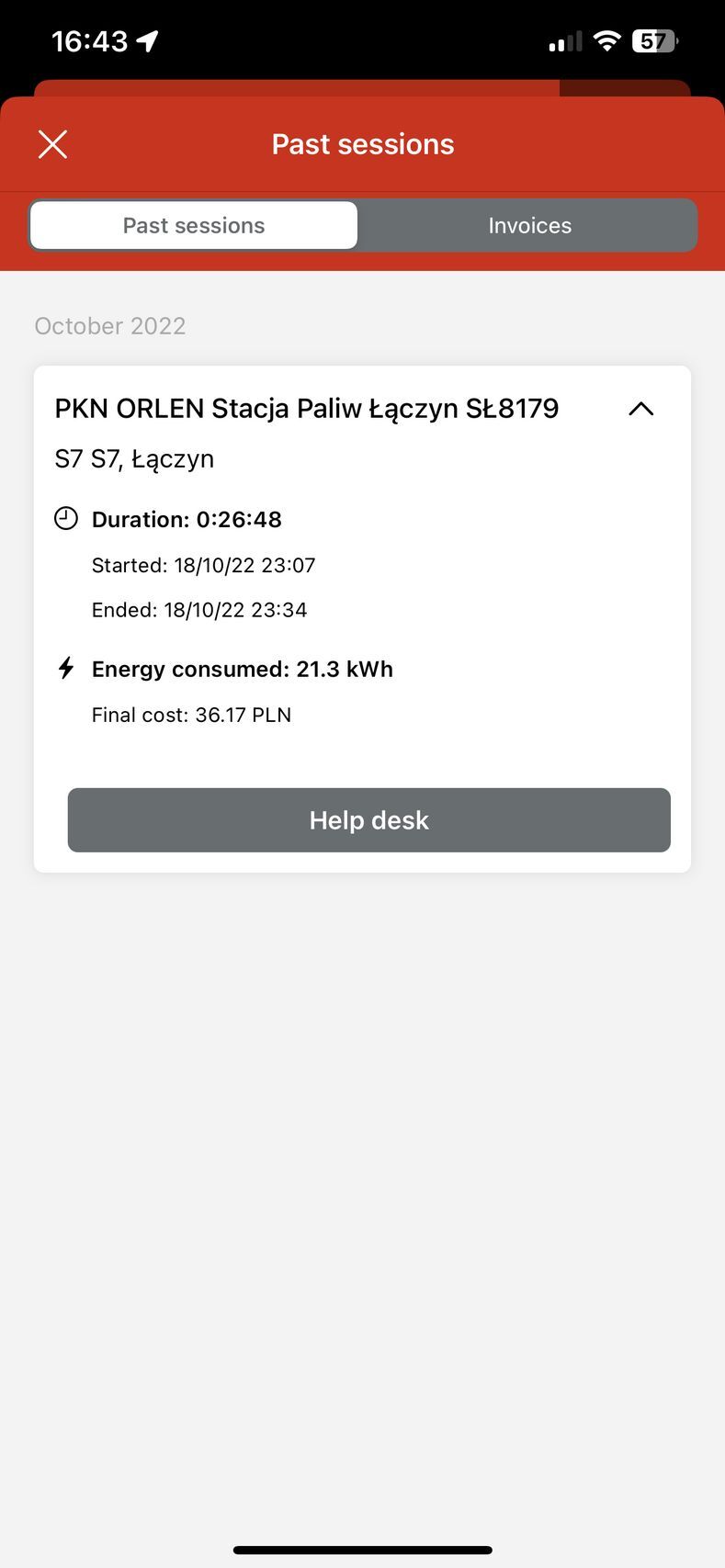Switch to the Invoices tab
Image resolution: width=725 pixels, height=1568 pixels.
pyautogui.click(x=529, y=226)
